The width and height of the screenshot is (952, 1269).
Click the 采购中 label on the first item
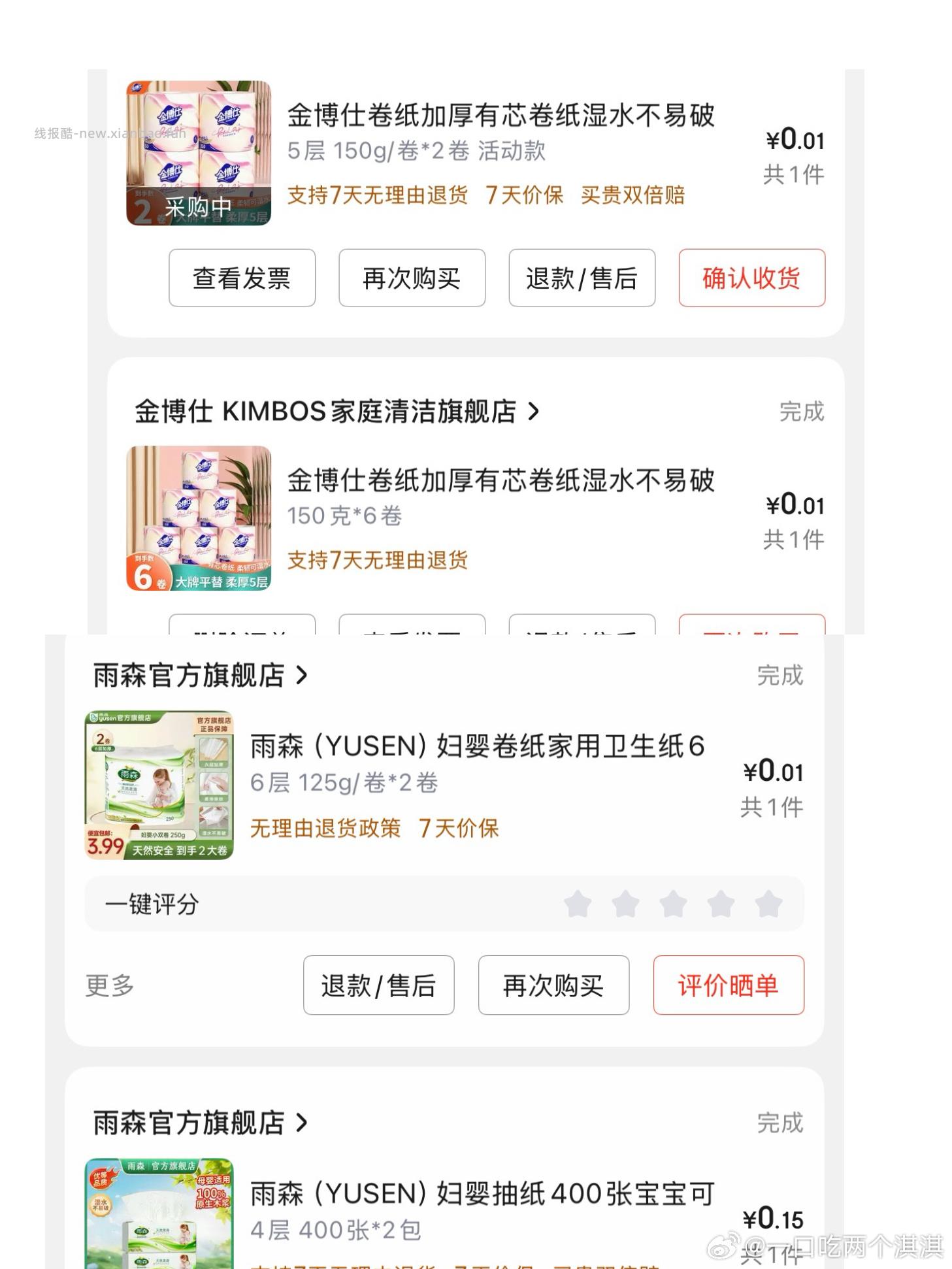tap(198, 206)
